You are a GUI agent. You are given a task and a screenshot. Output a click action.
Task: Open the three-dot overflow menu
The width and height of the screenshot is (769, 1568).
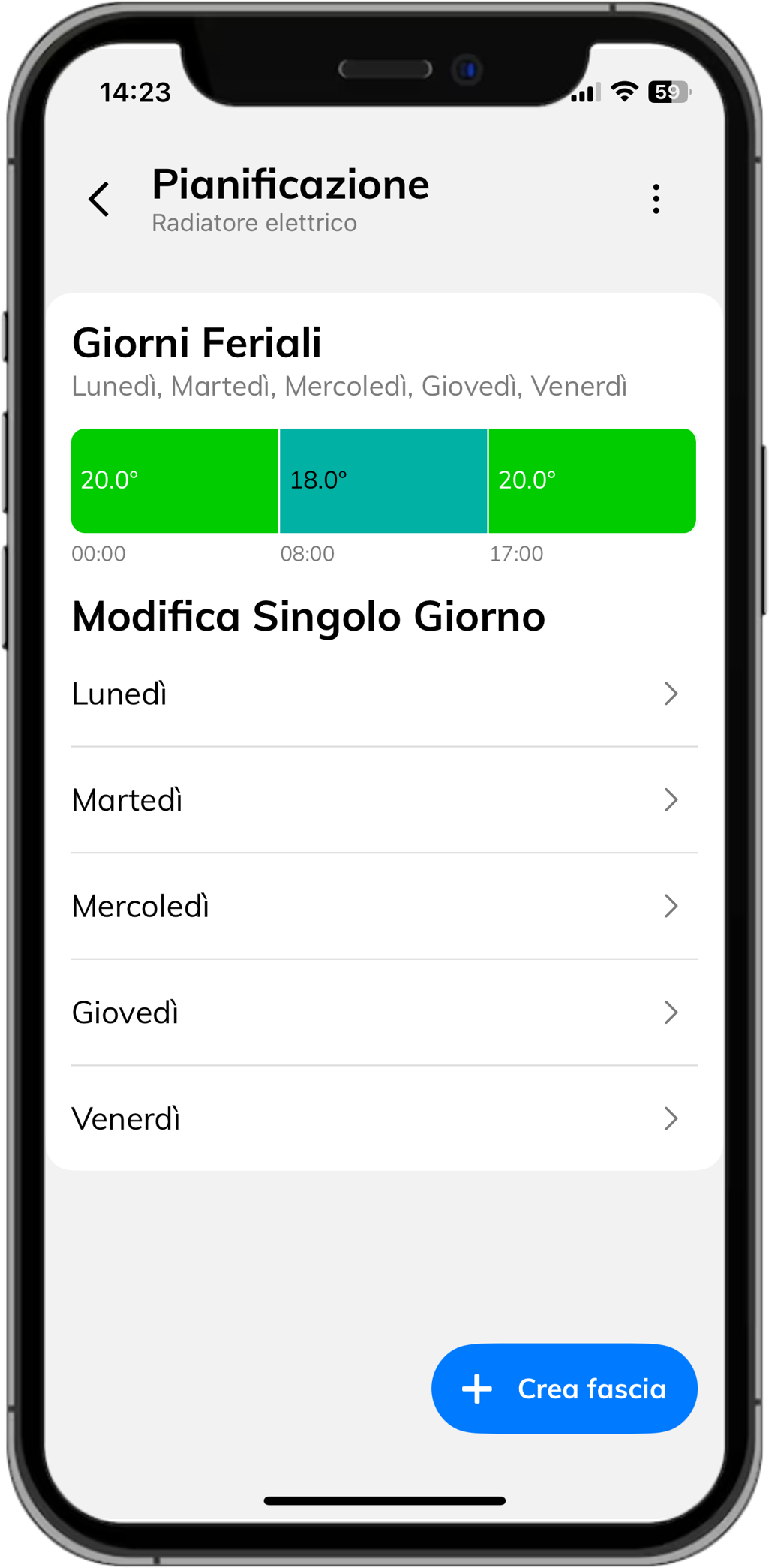point(656,199)
